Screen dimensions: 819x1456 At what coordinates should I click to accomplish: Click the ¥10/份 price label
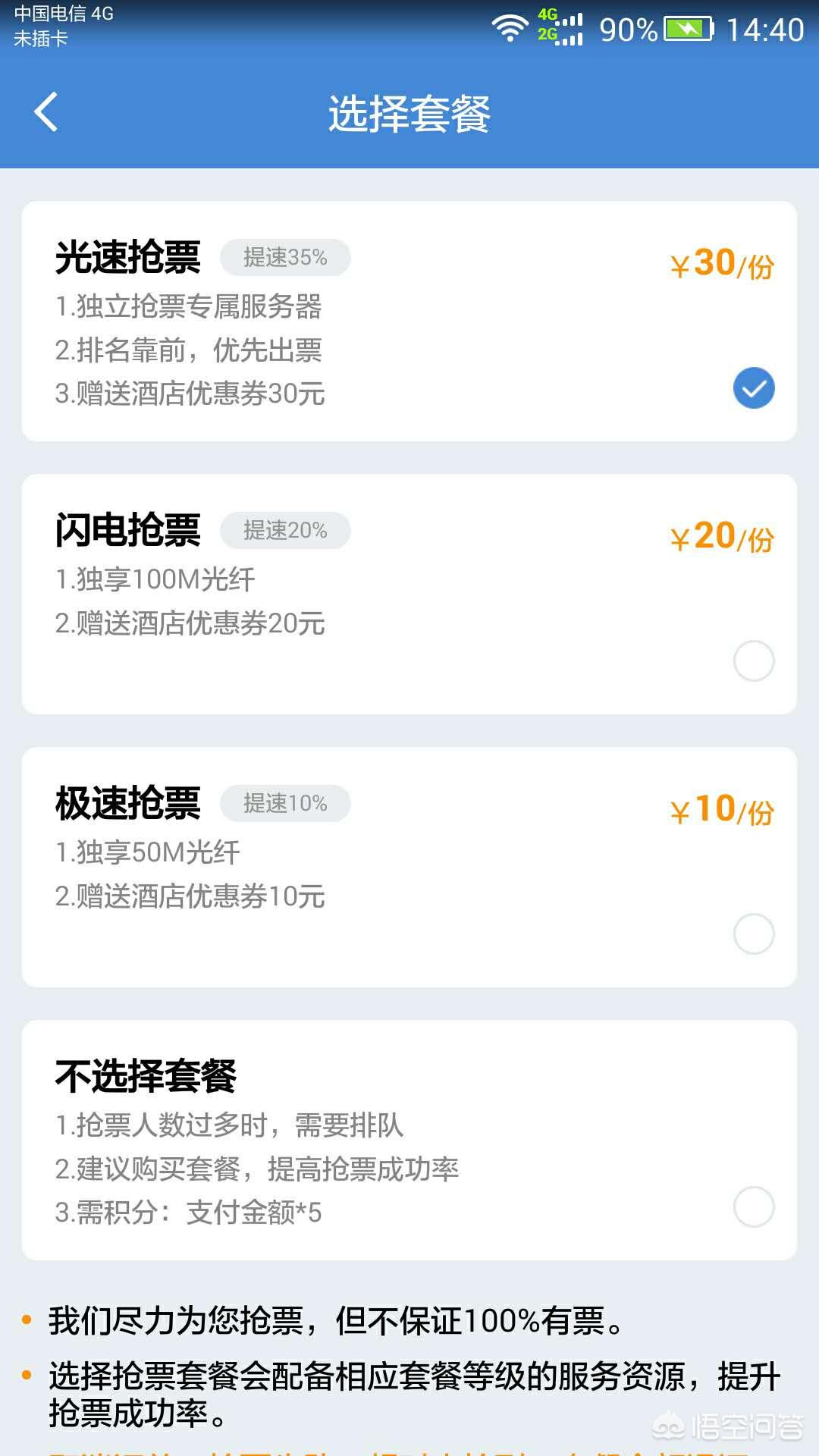(722, 810)
